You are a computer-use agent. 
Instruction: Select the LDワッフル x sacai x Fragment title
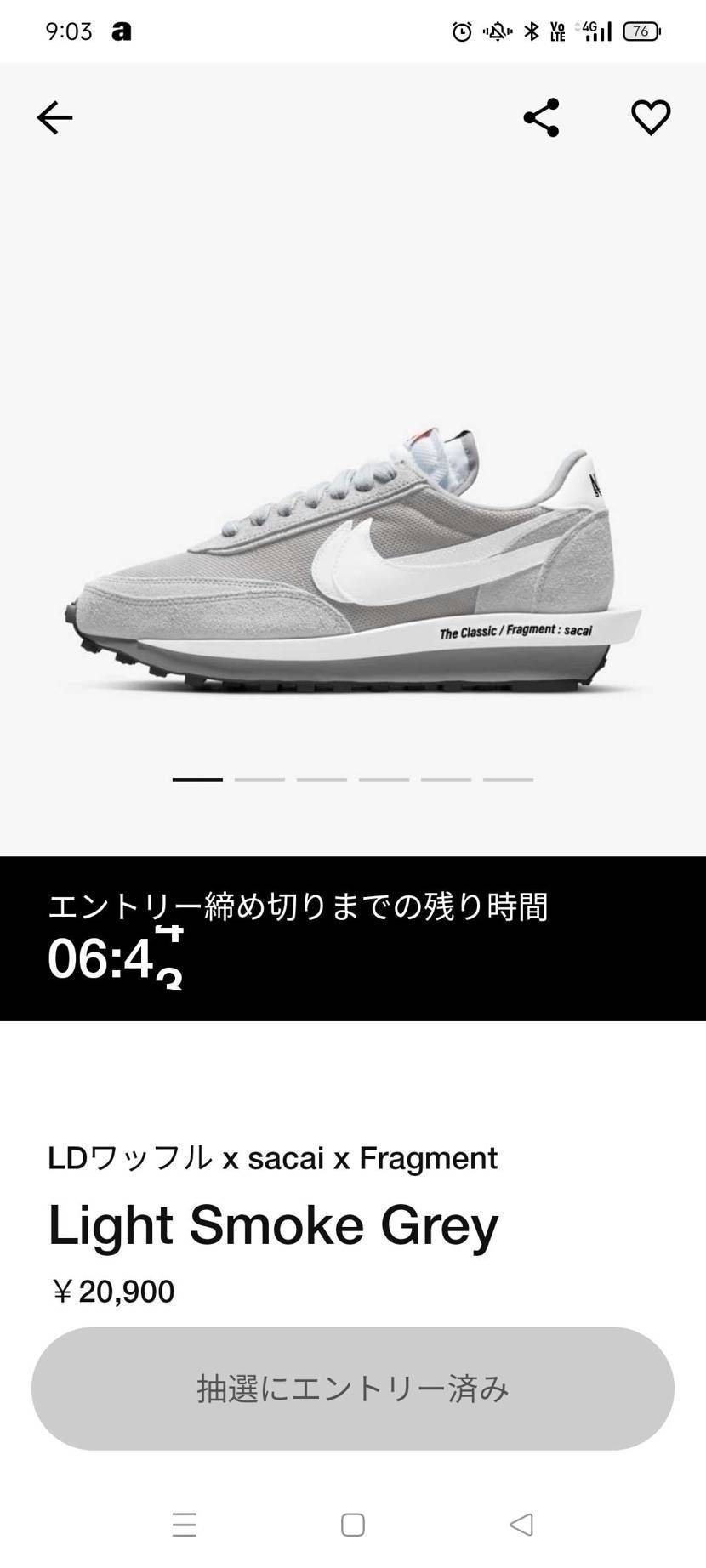tap(272, 1158)
